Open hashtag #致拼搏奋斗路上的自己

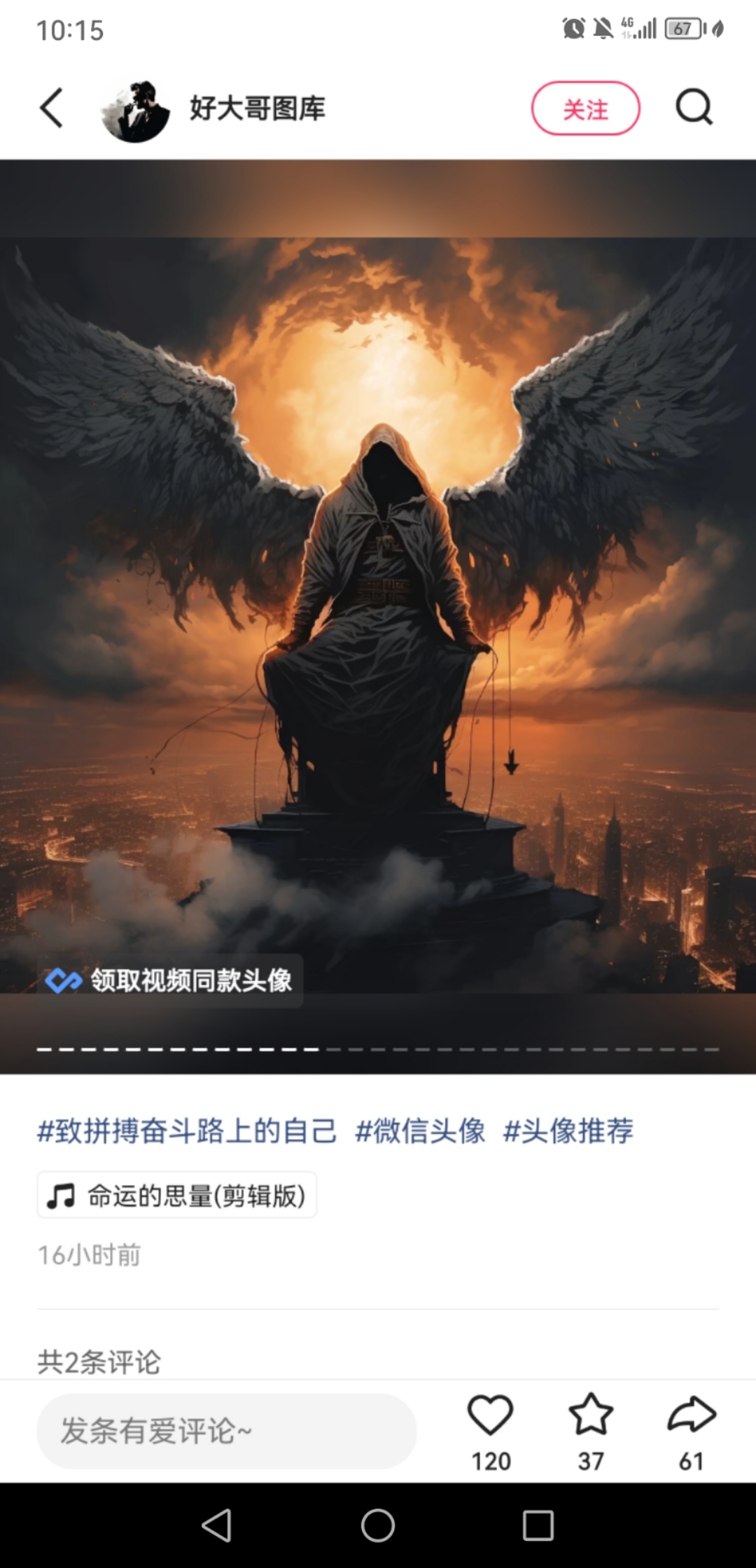coord(187,1130)
